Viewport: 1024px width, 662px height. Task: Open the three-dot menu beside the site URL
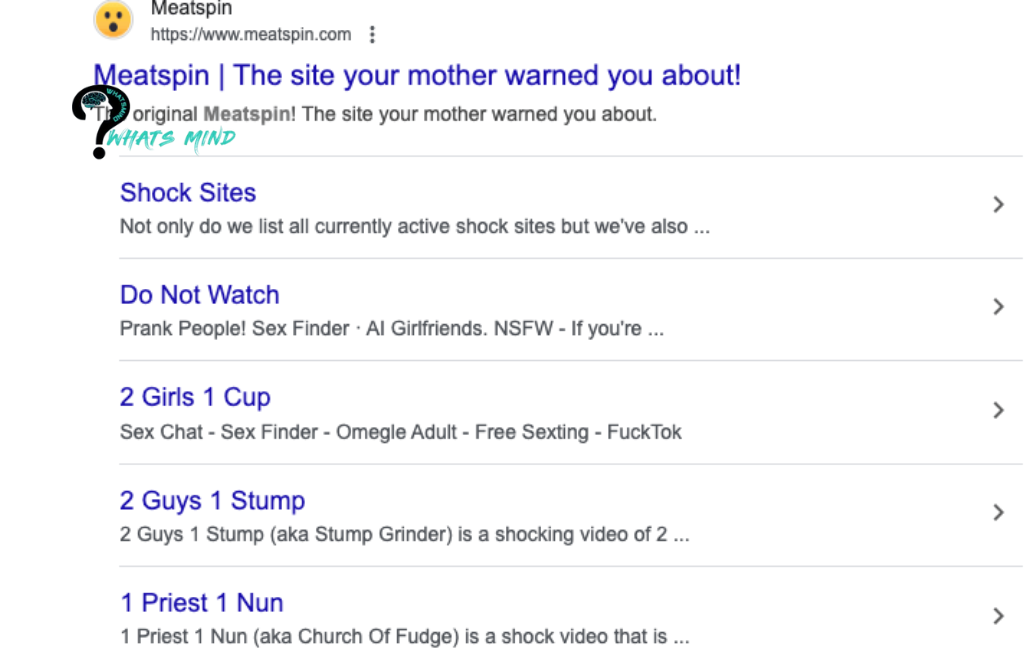tap(372, 35)
